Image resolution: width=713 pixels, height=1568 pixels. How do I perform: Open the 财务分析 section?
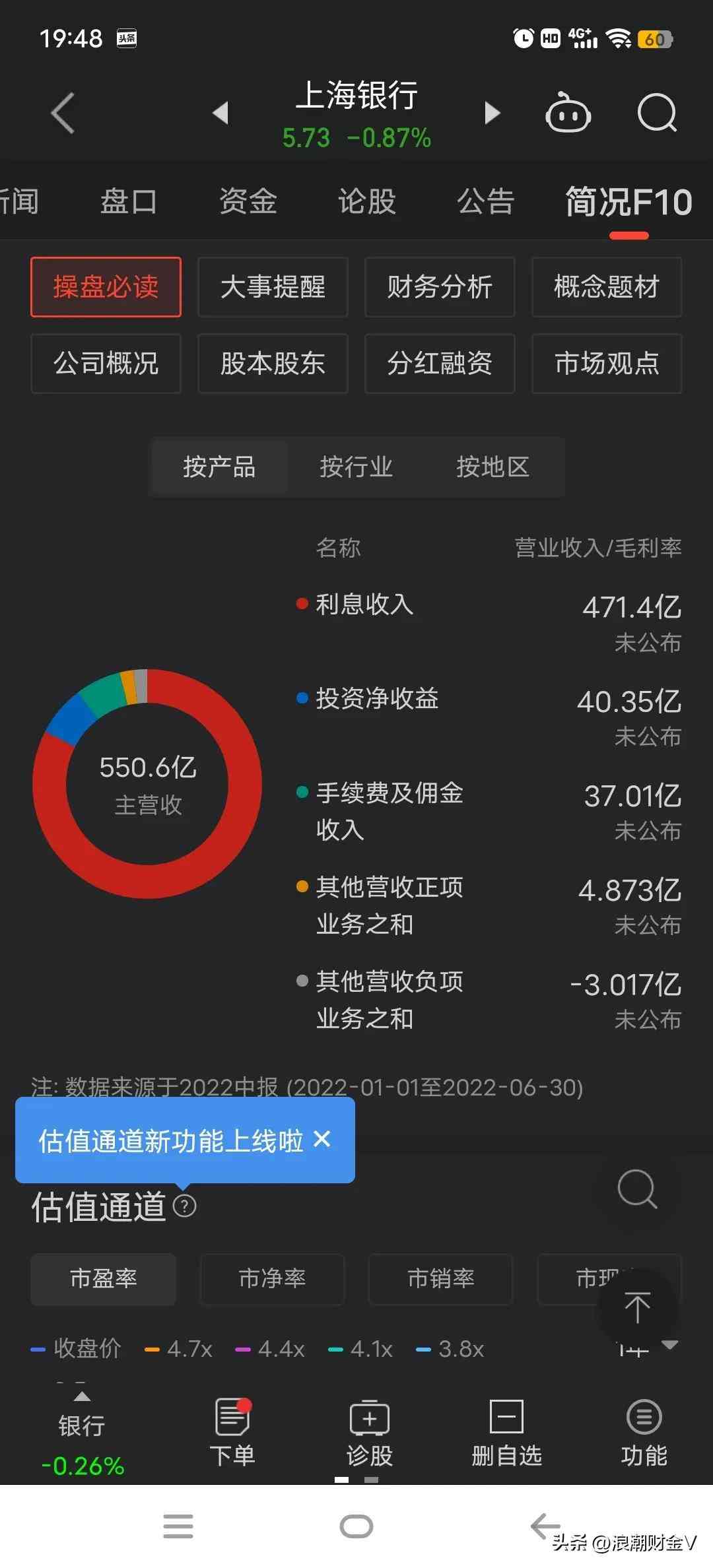tap(440, 287)
